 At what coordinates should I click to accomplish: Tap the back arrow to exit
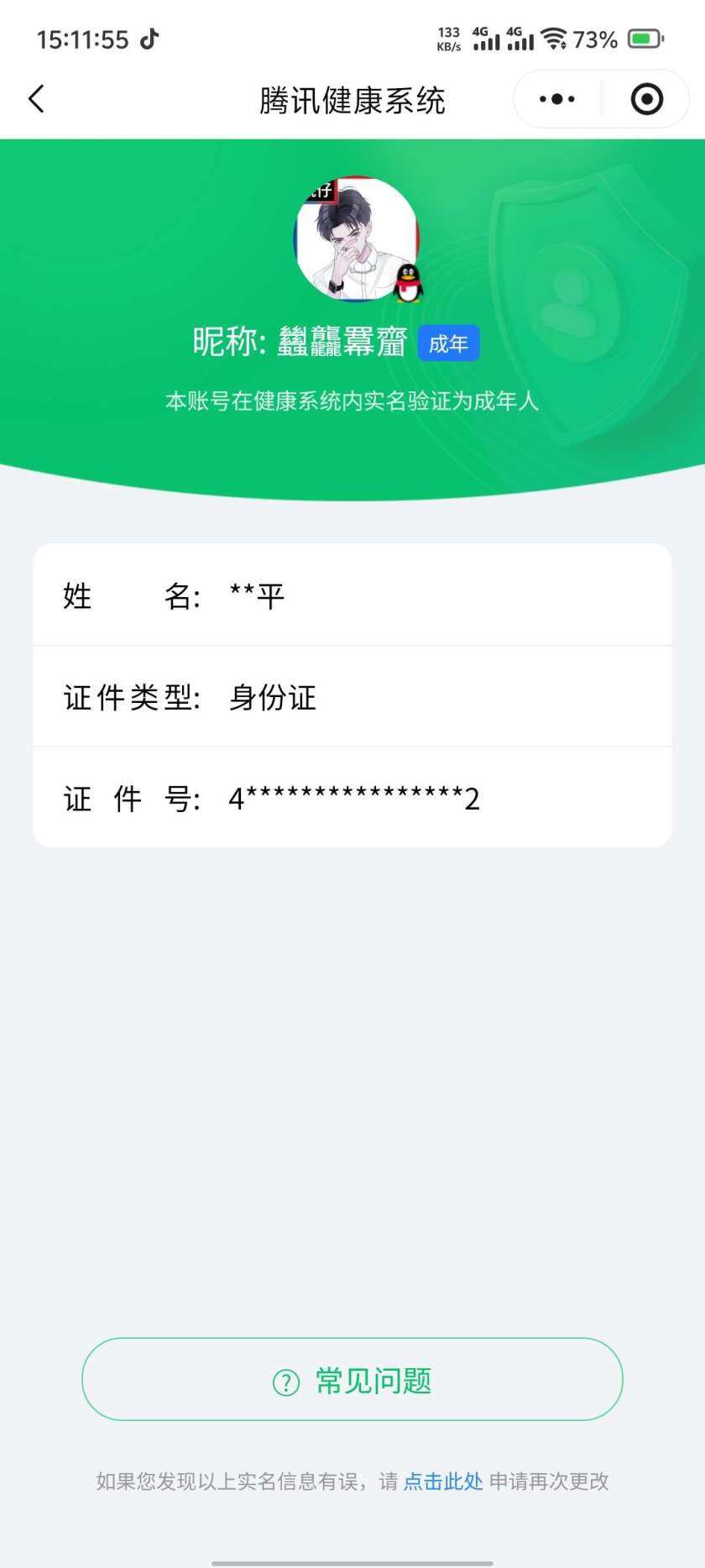click(x=35, y=98)
